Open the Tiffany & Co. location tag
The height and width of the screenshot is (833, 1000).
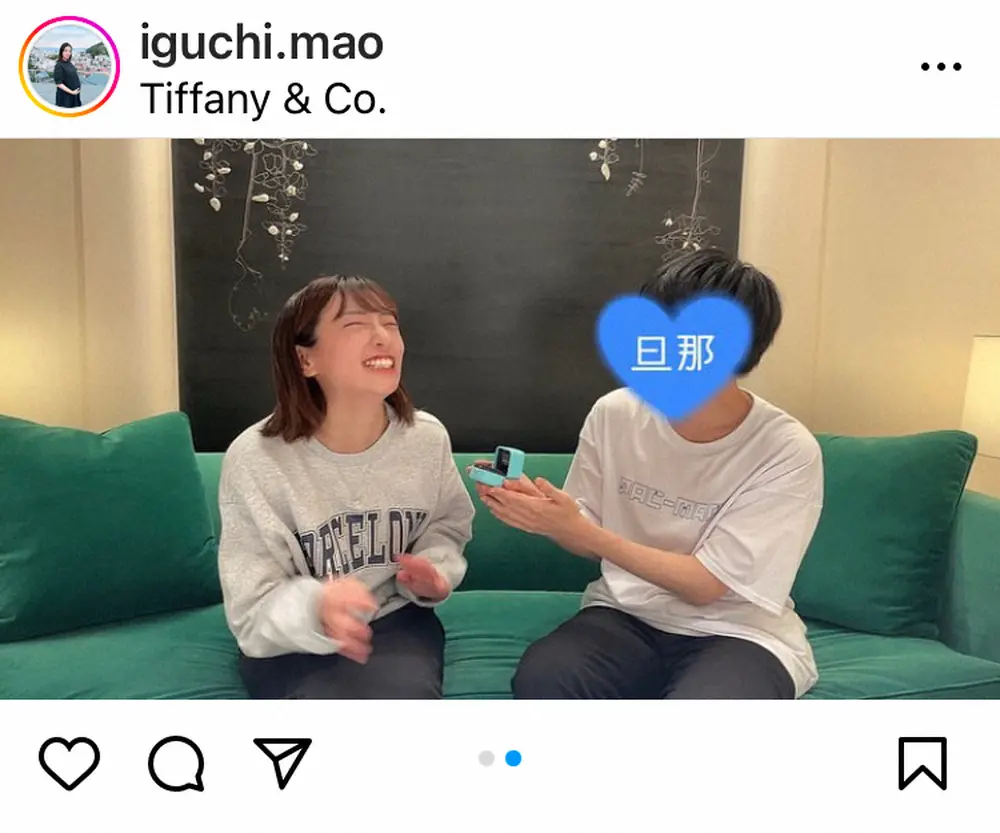pos(263,99)
